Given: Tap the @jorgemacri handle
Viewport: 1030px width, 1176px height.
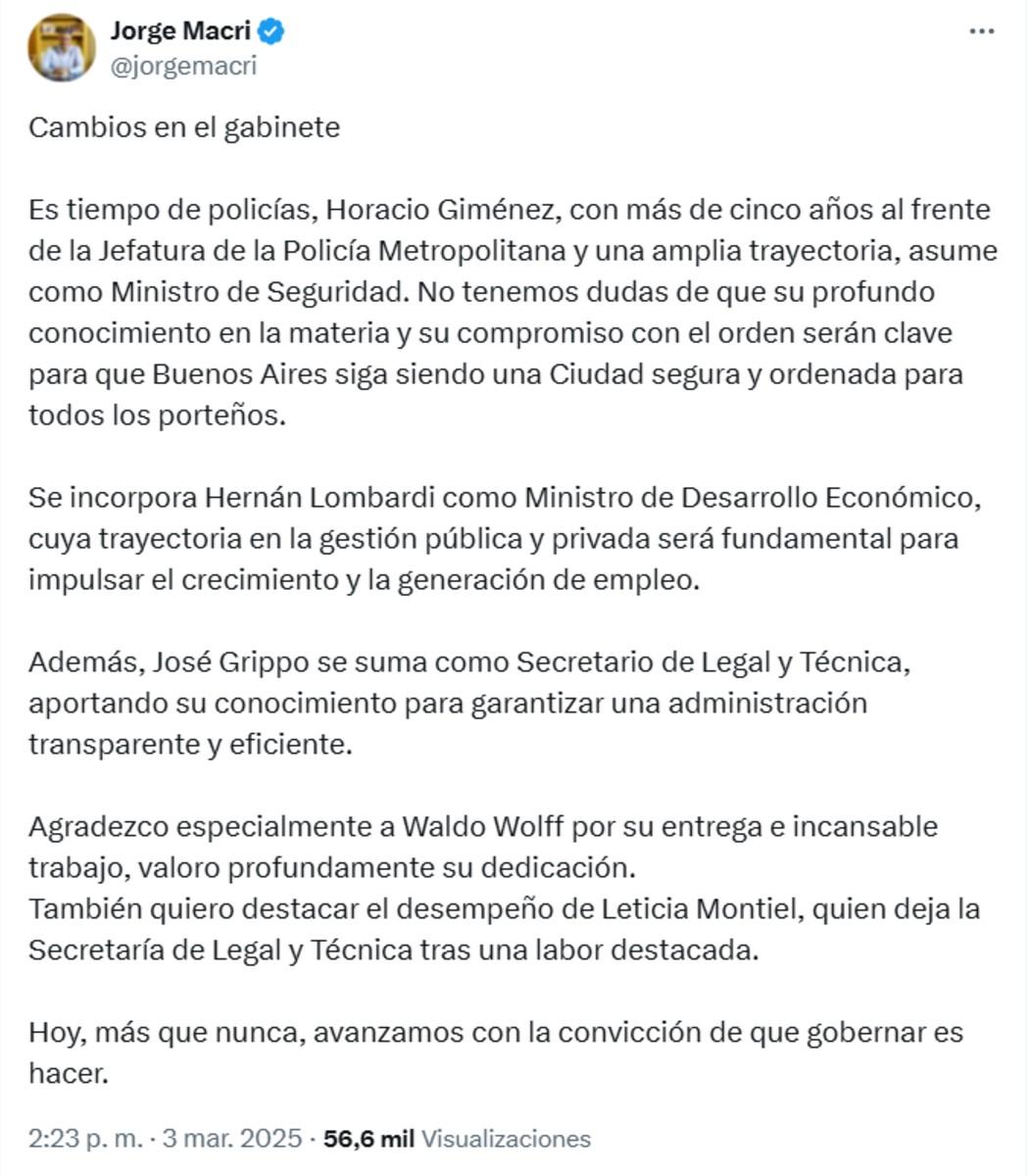Looking at the screenshot, I should pos(183,66).
